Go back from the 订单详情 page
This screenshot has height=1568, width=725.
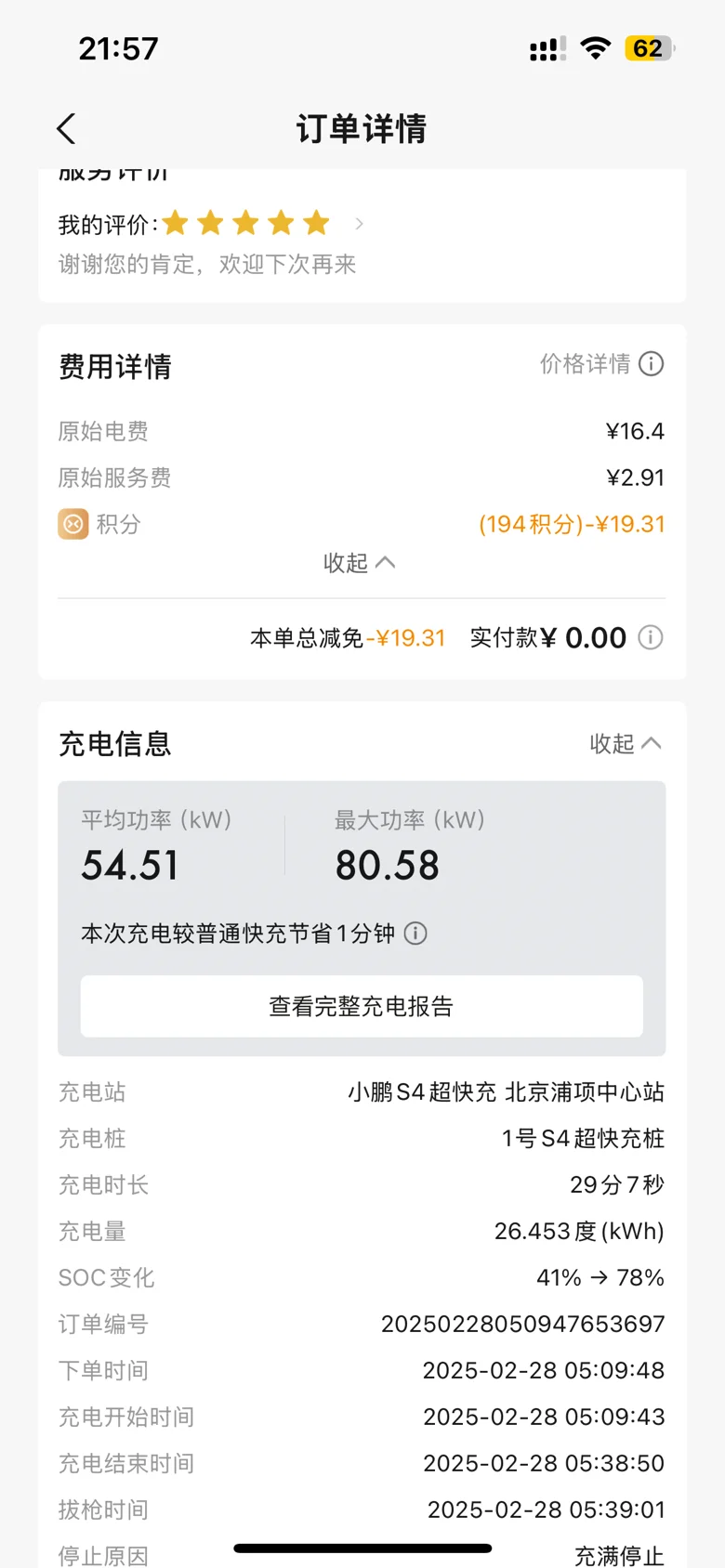[x=66, y=129]
